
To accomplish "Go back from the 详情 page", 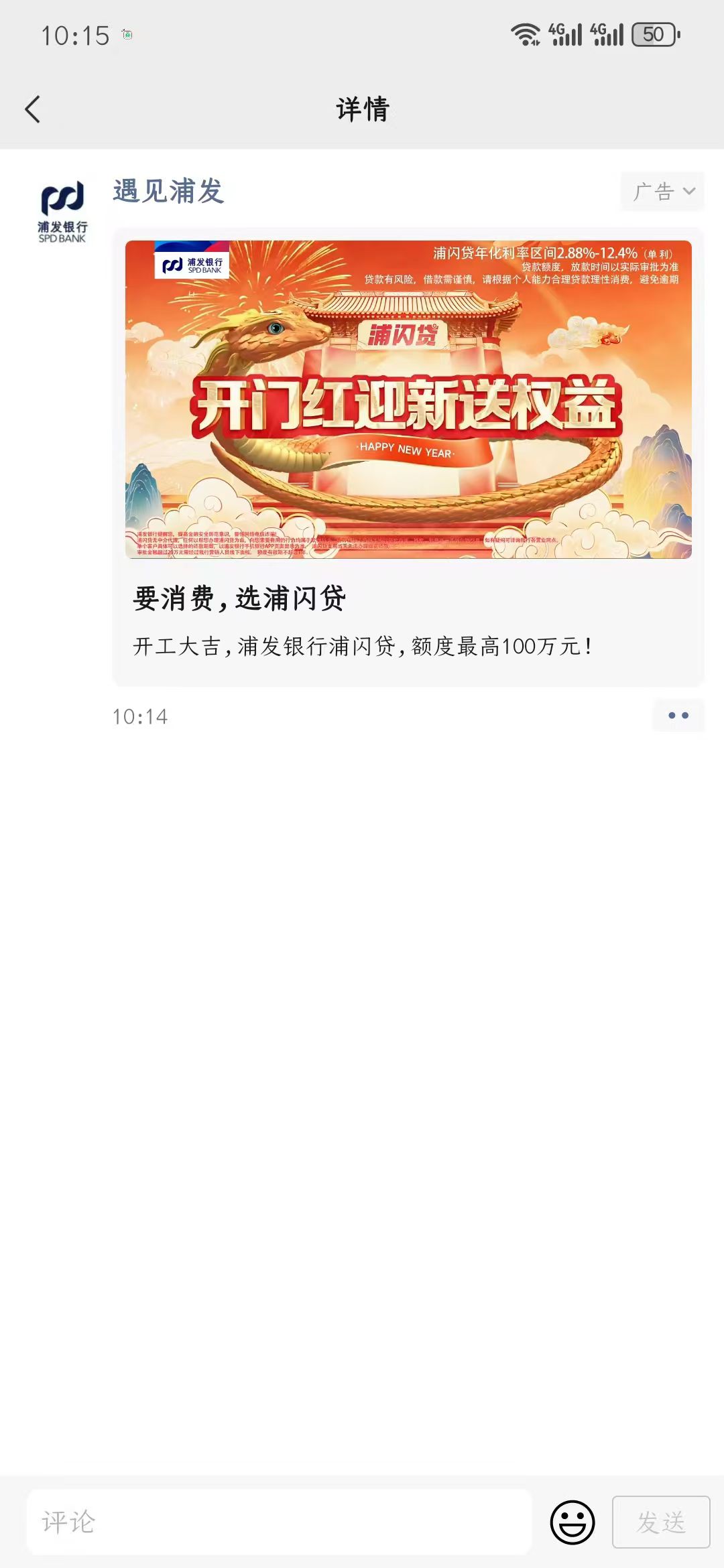I will click(32, 109).
